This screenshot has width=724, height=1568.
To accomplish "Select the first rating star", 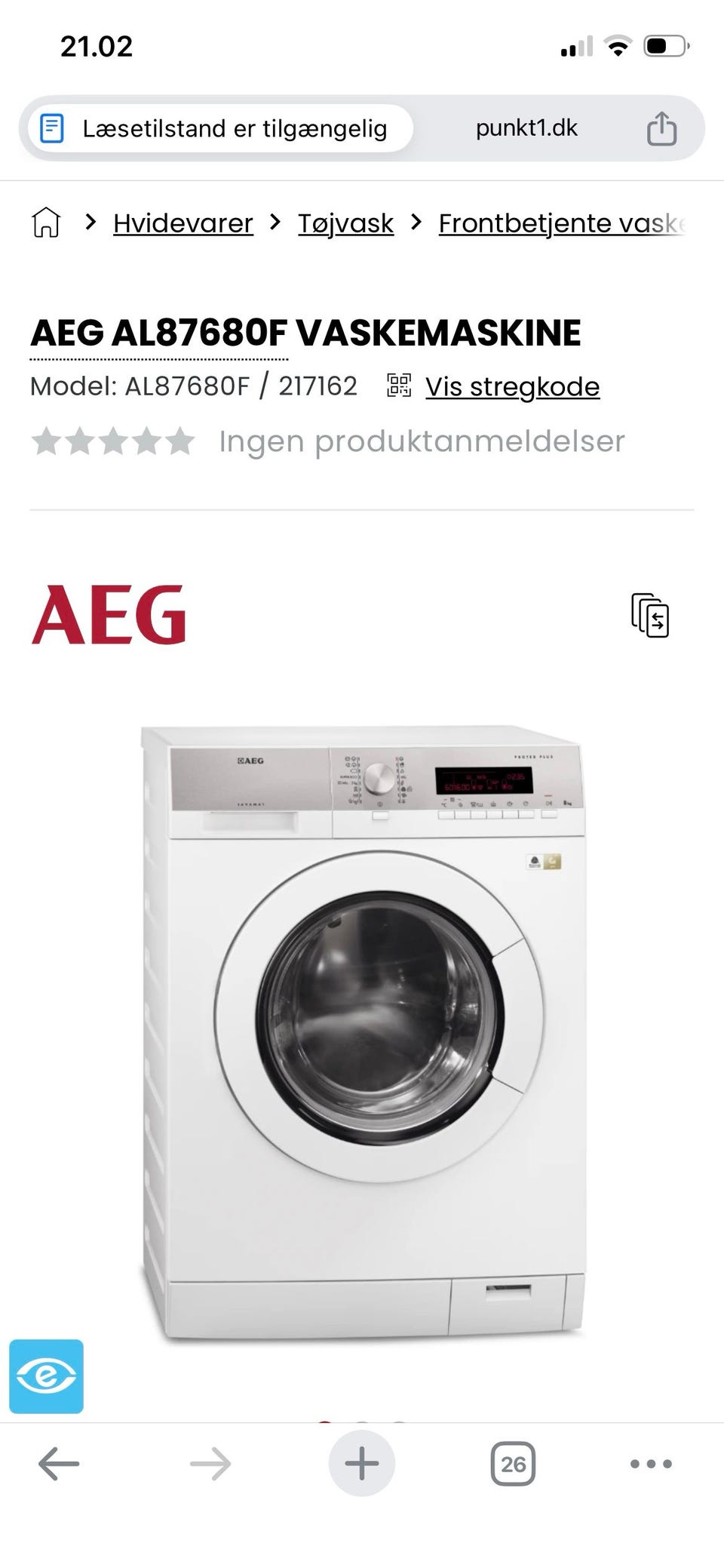I will point(47,441).
